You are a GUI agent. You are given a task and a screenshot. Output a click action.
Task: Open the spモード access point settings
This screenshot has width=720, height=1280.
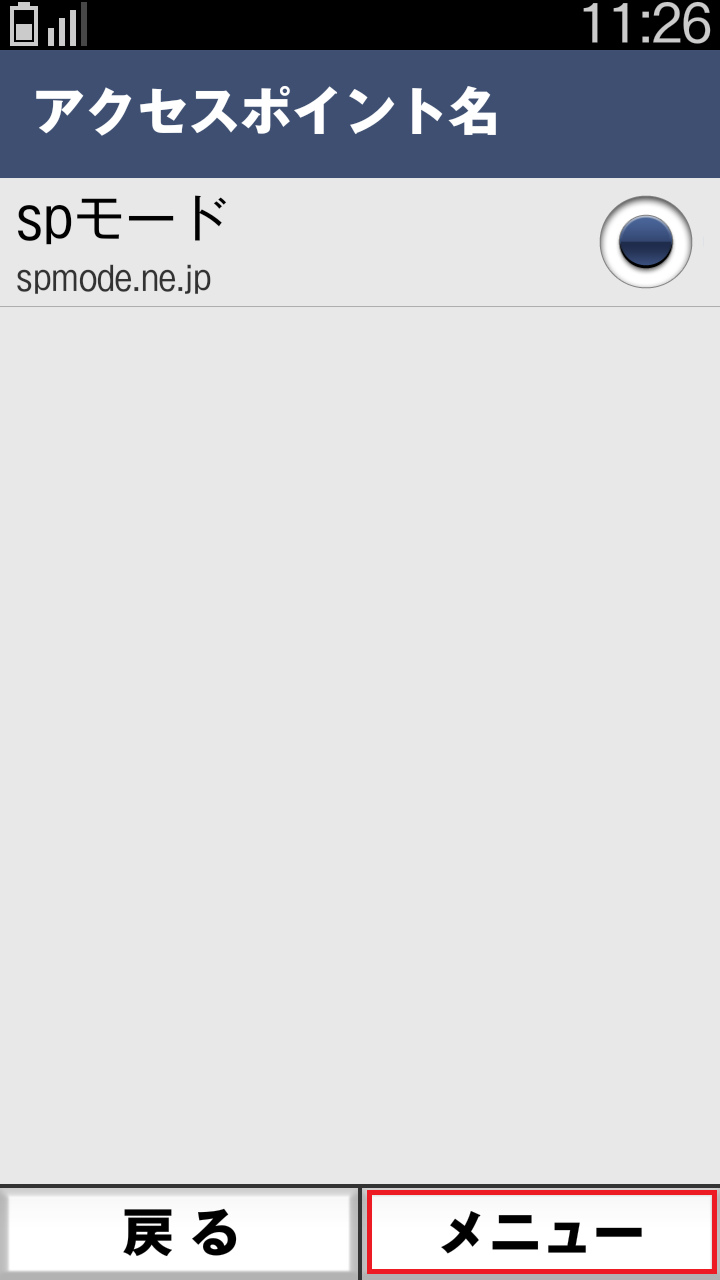(250, 242)
